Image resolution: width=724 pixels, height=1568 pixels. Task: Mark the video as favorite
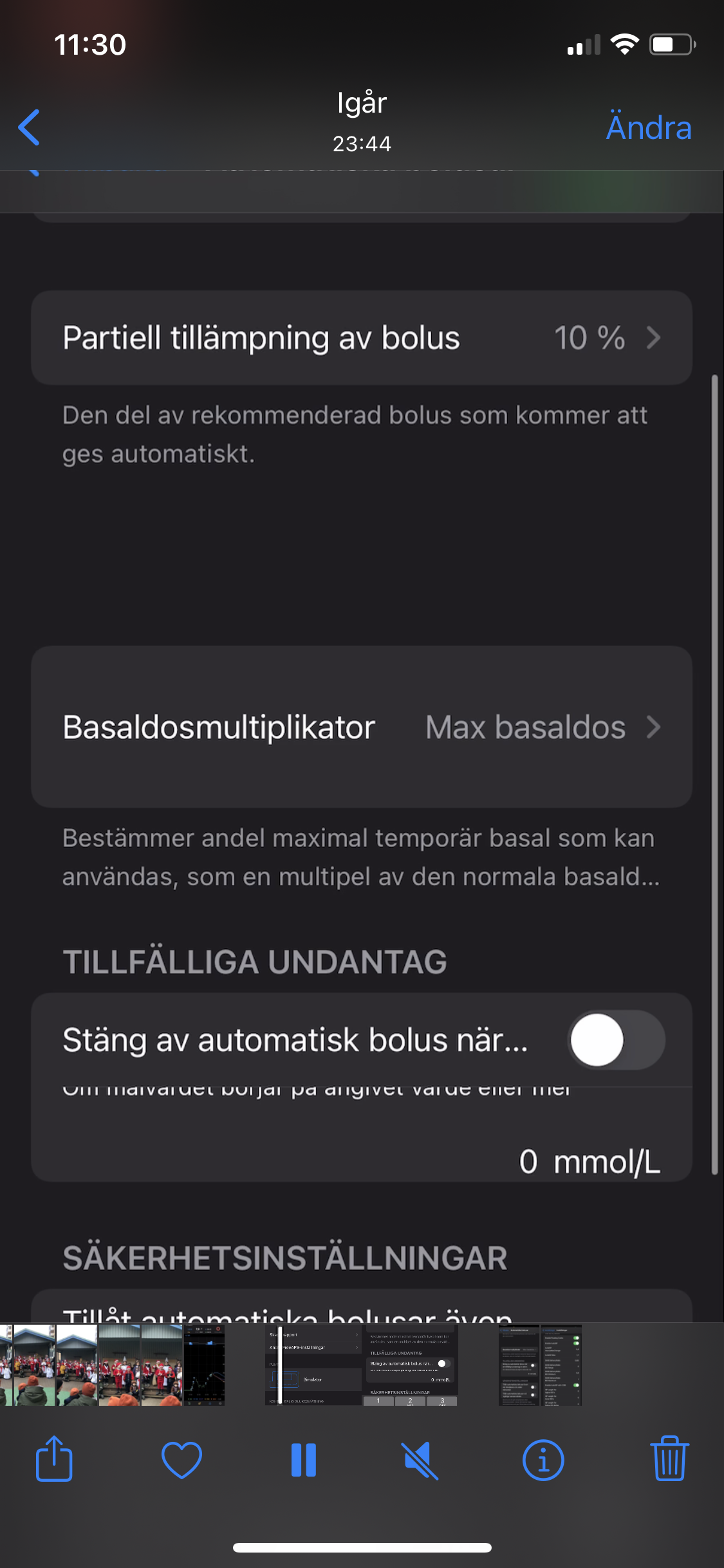(181, 1459)
